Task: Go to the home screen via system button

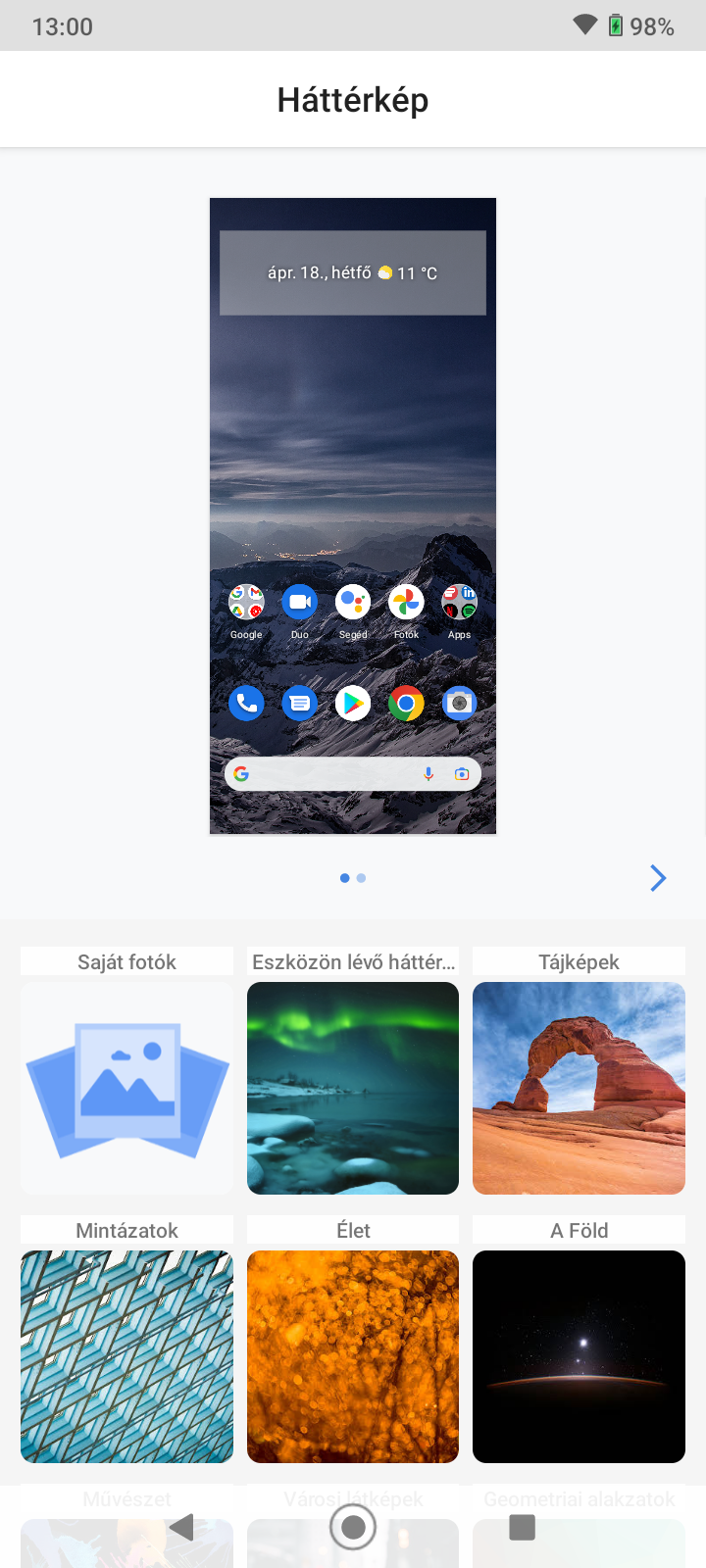Action: pos(353,1527)
